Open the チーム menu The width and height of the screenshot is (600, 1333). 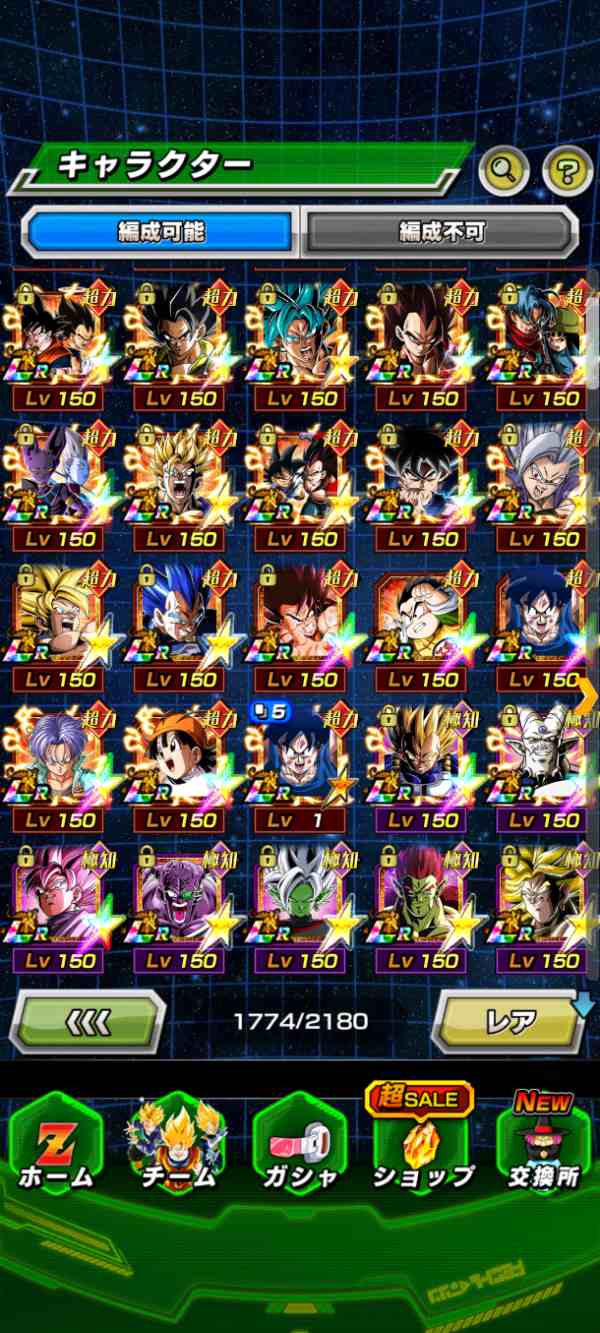tap(177, 1149)
